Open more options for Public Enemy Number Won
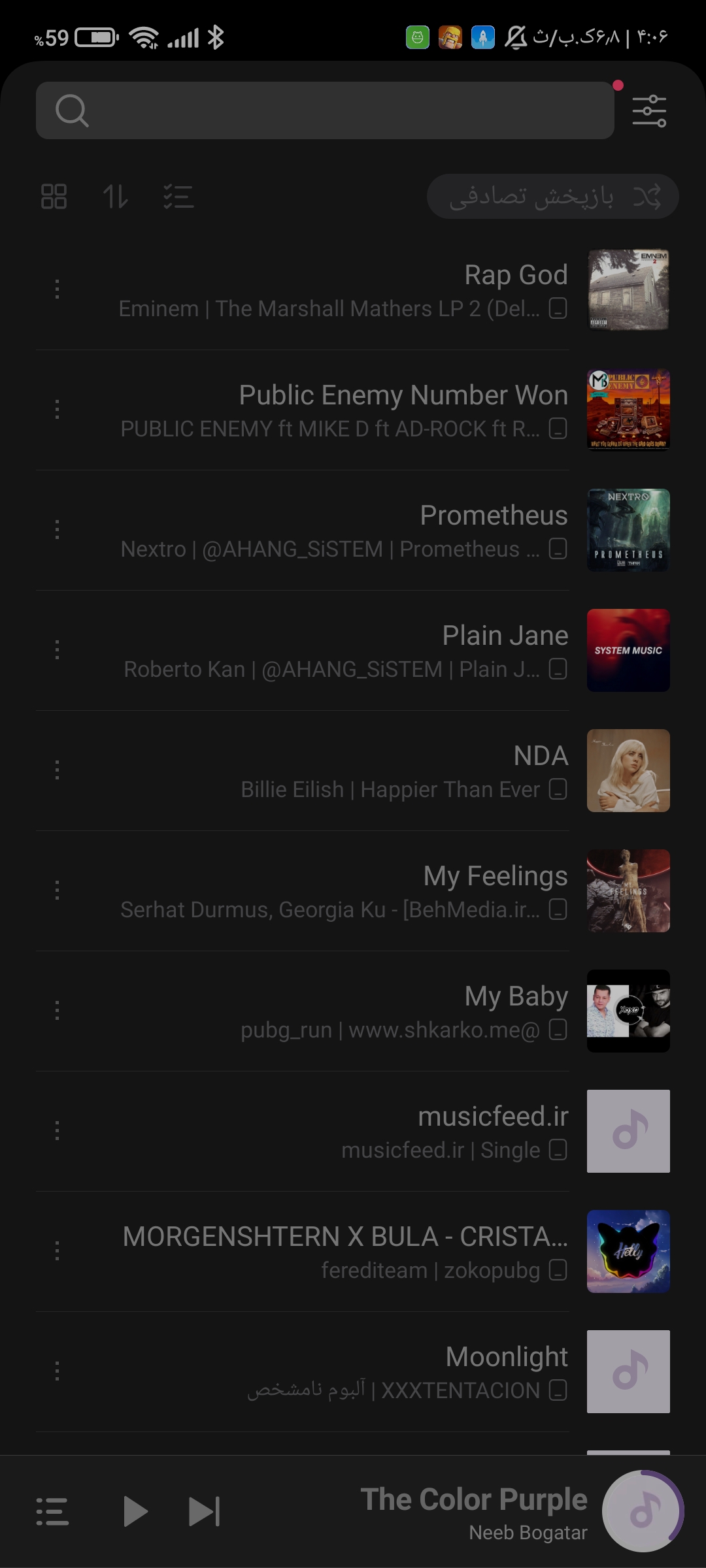 click(x=58, y=410)
